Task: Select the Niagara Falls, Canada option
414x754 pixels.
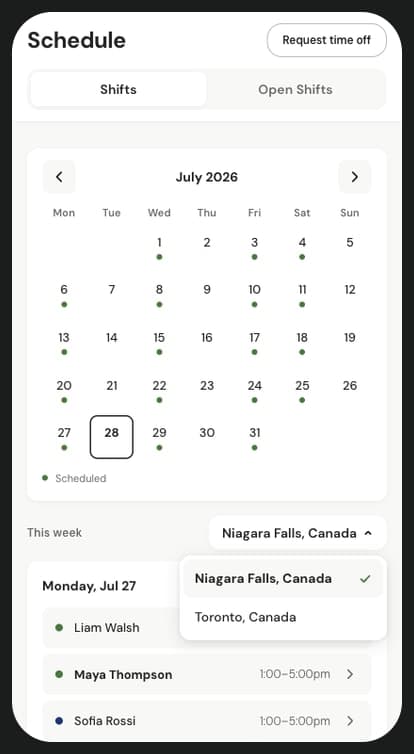Action: pyautogui.click(x=283, y=578)
